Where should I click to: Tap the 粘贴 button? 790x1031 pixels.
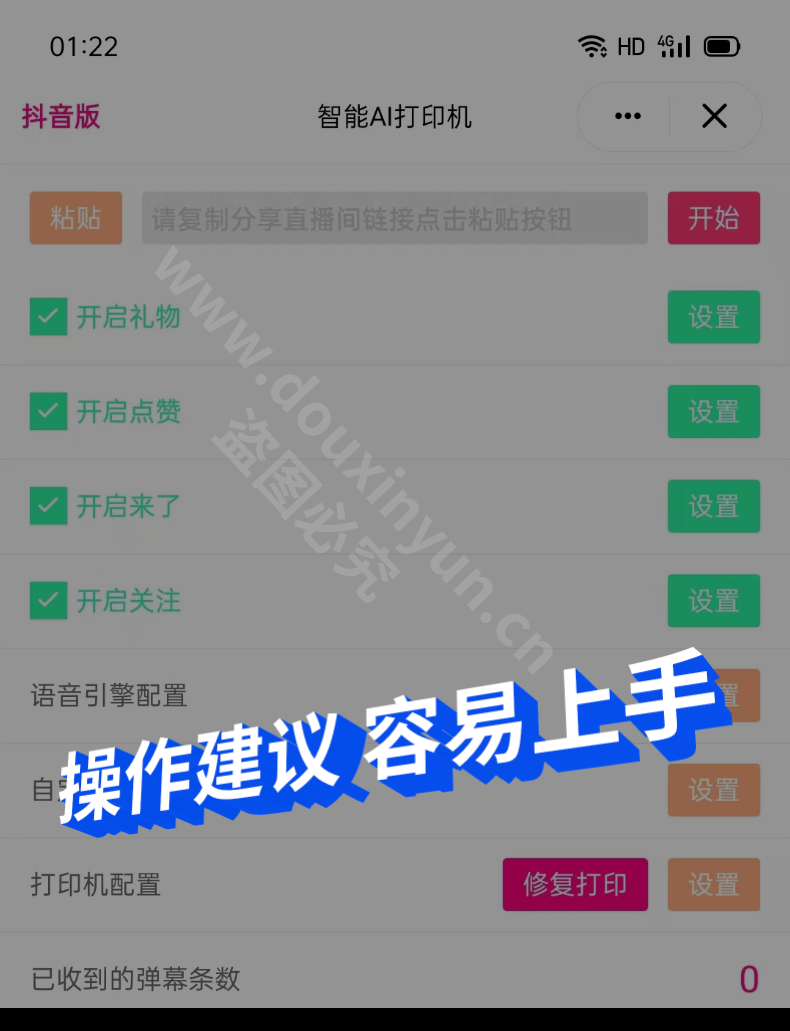click(76, 218)
